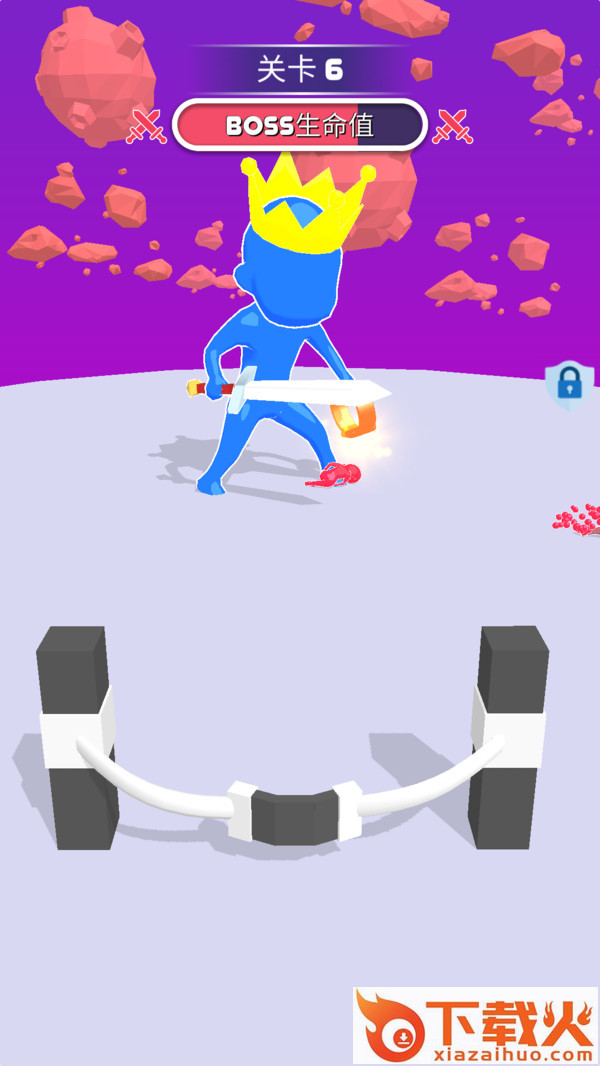This screenshot has width=600, height=1066.
Task: Tap the locked shield icon
Action: pos(569,384)
